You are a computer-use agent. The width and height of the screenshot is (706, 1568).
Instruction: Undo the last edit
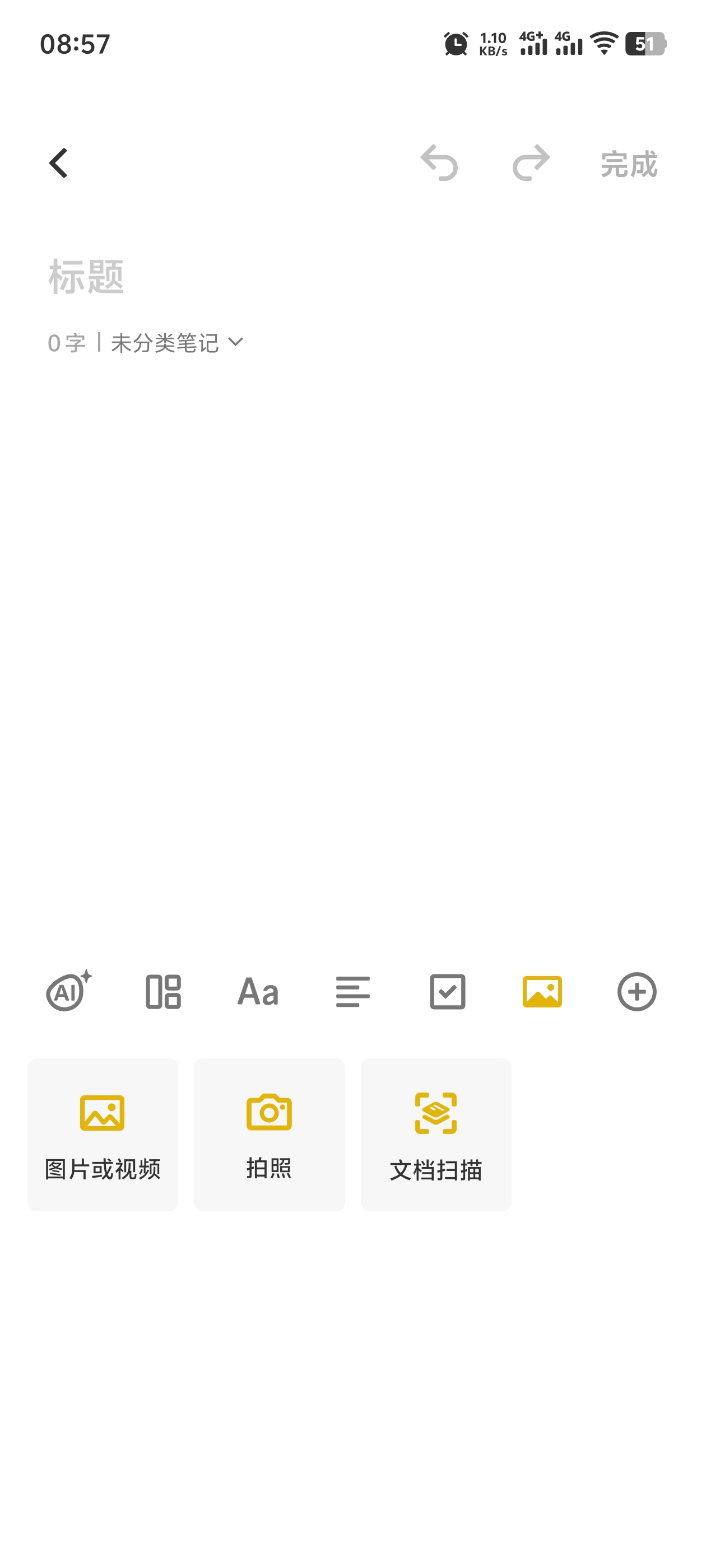[x=439, y=163]
